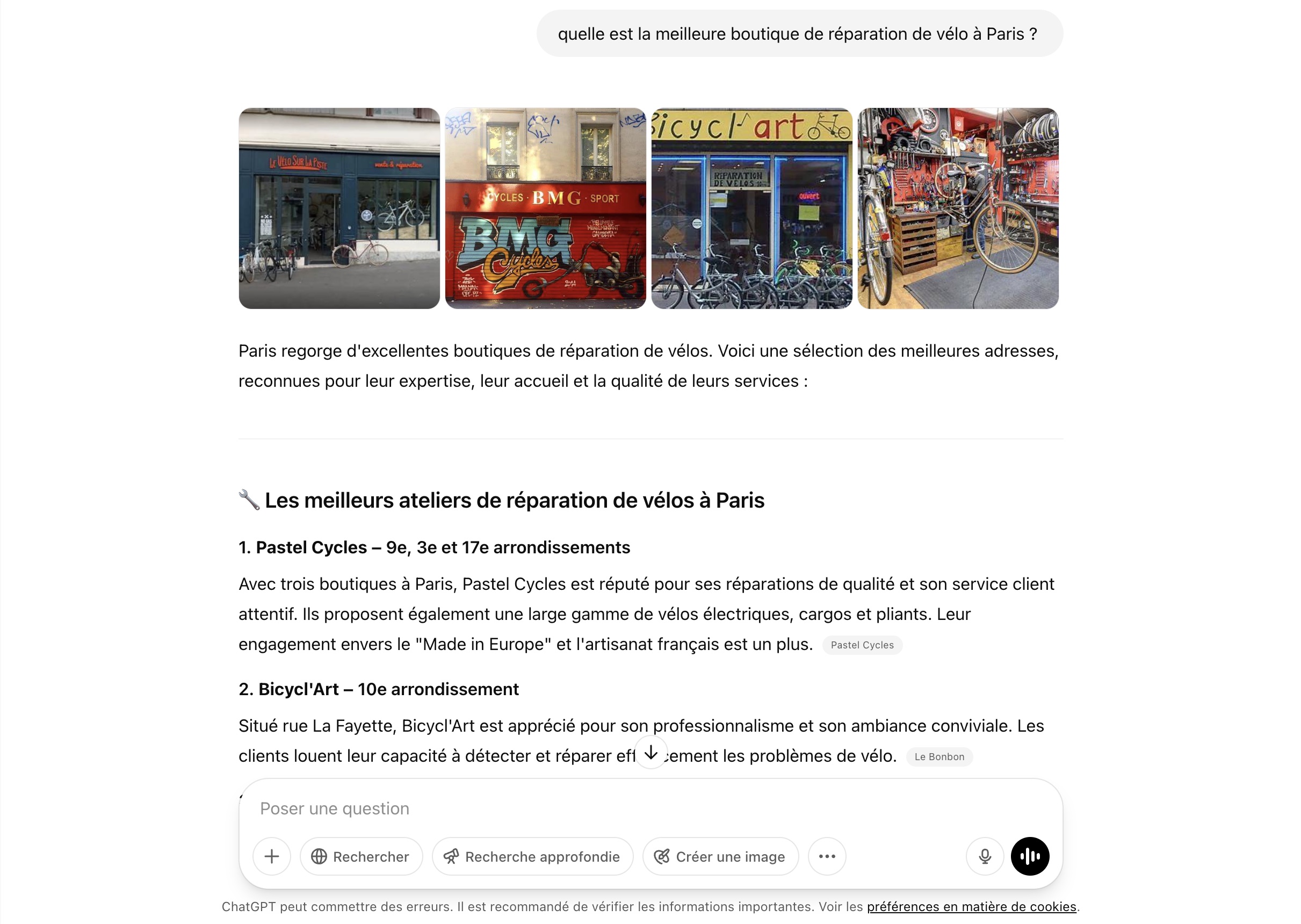Start dictation with the microphone

pyautogui.click(x=984, y=856)
